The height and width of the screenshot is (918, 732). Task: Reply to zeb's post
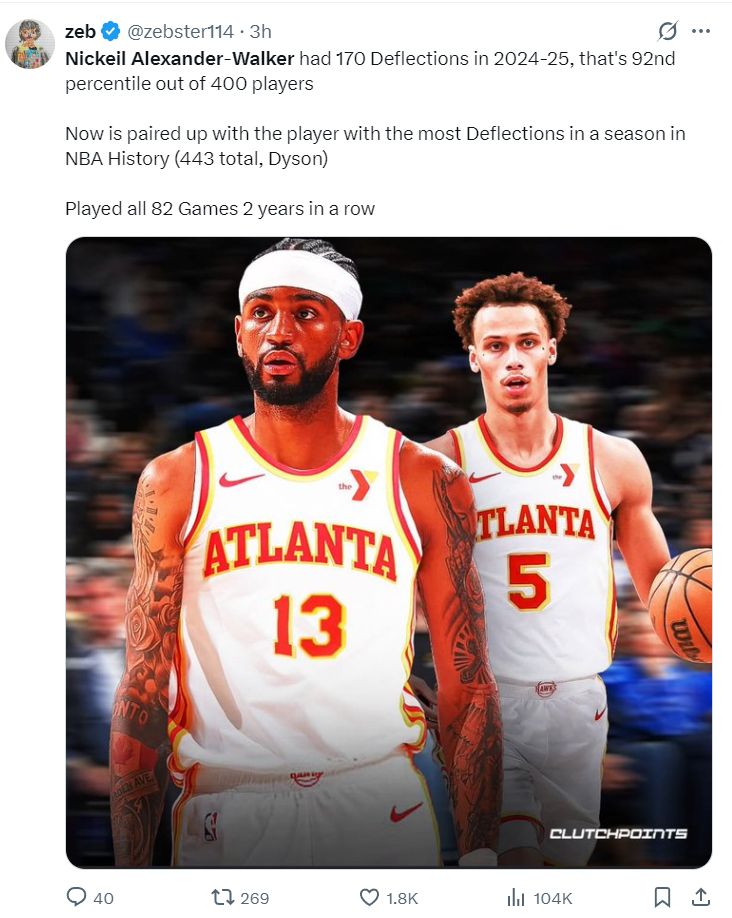click(x=77, y=897)
